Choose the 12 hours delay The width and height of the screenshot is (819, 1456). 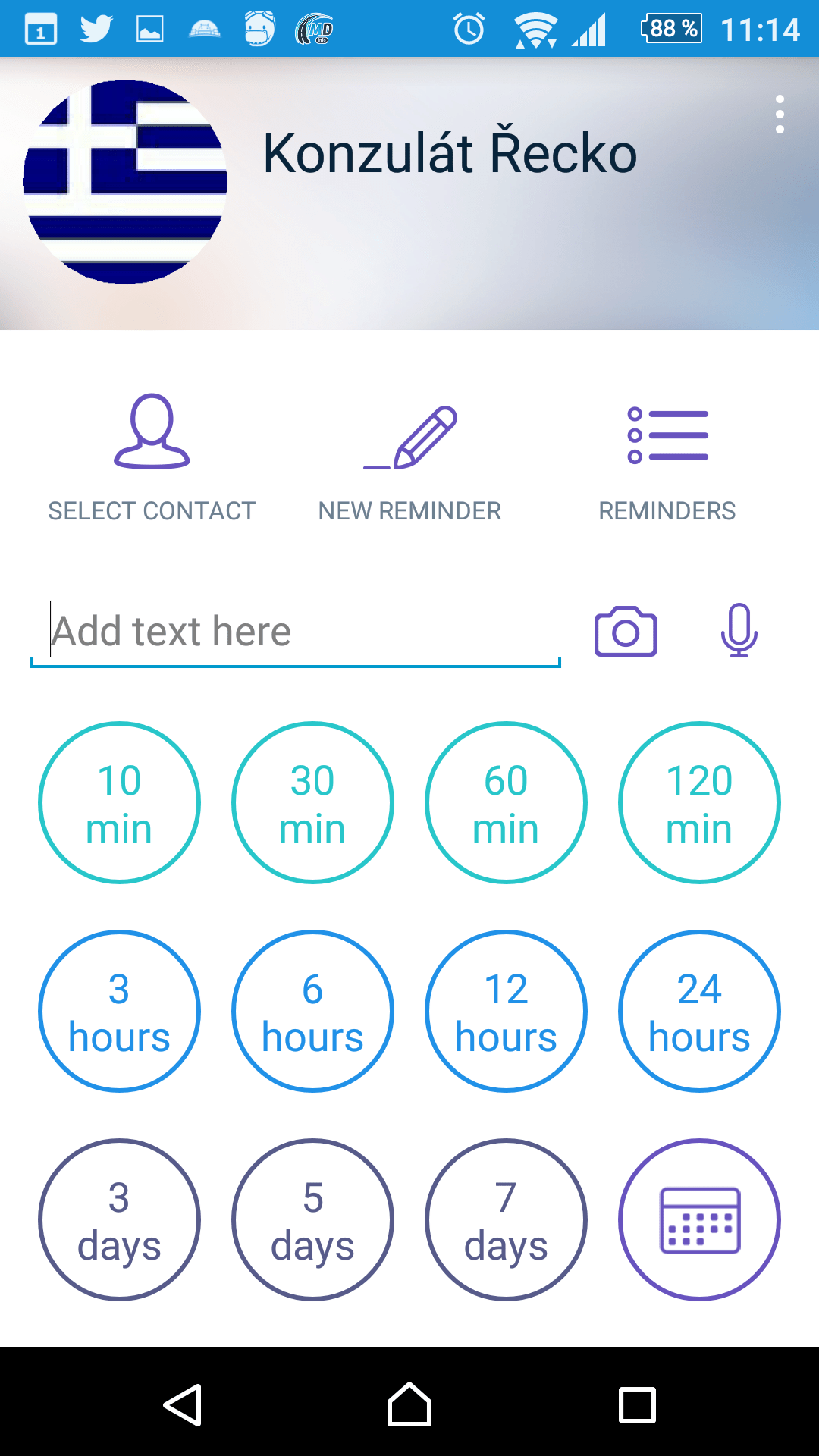point(506,1011)
